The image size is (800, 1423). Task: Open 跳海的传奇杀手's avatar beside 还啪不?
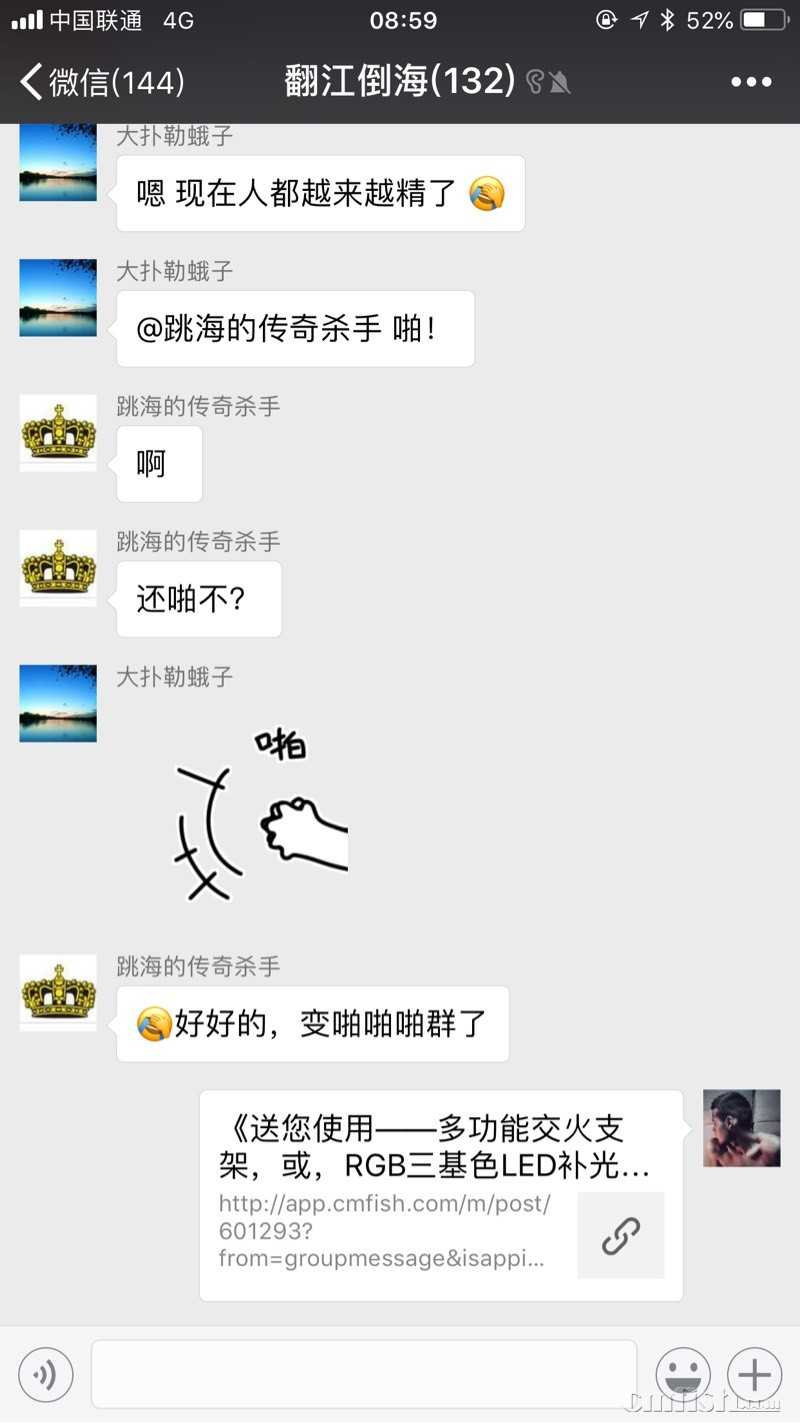(x=58, y=568)
